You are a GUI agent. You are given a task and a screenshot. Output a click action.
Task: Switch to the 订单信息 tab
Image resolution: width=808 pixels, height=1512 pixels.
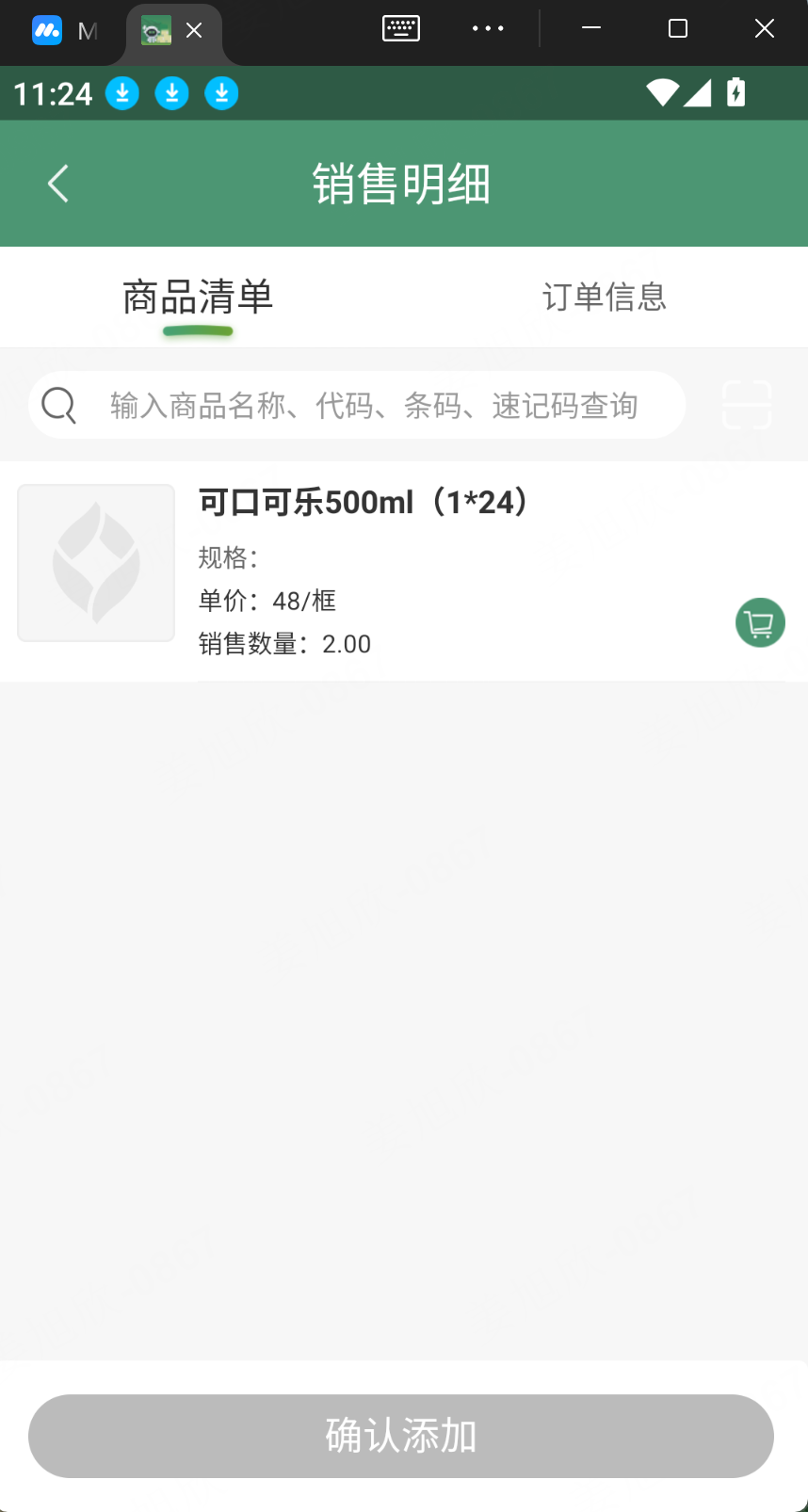(x=604, y=298)
